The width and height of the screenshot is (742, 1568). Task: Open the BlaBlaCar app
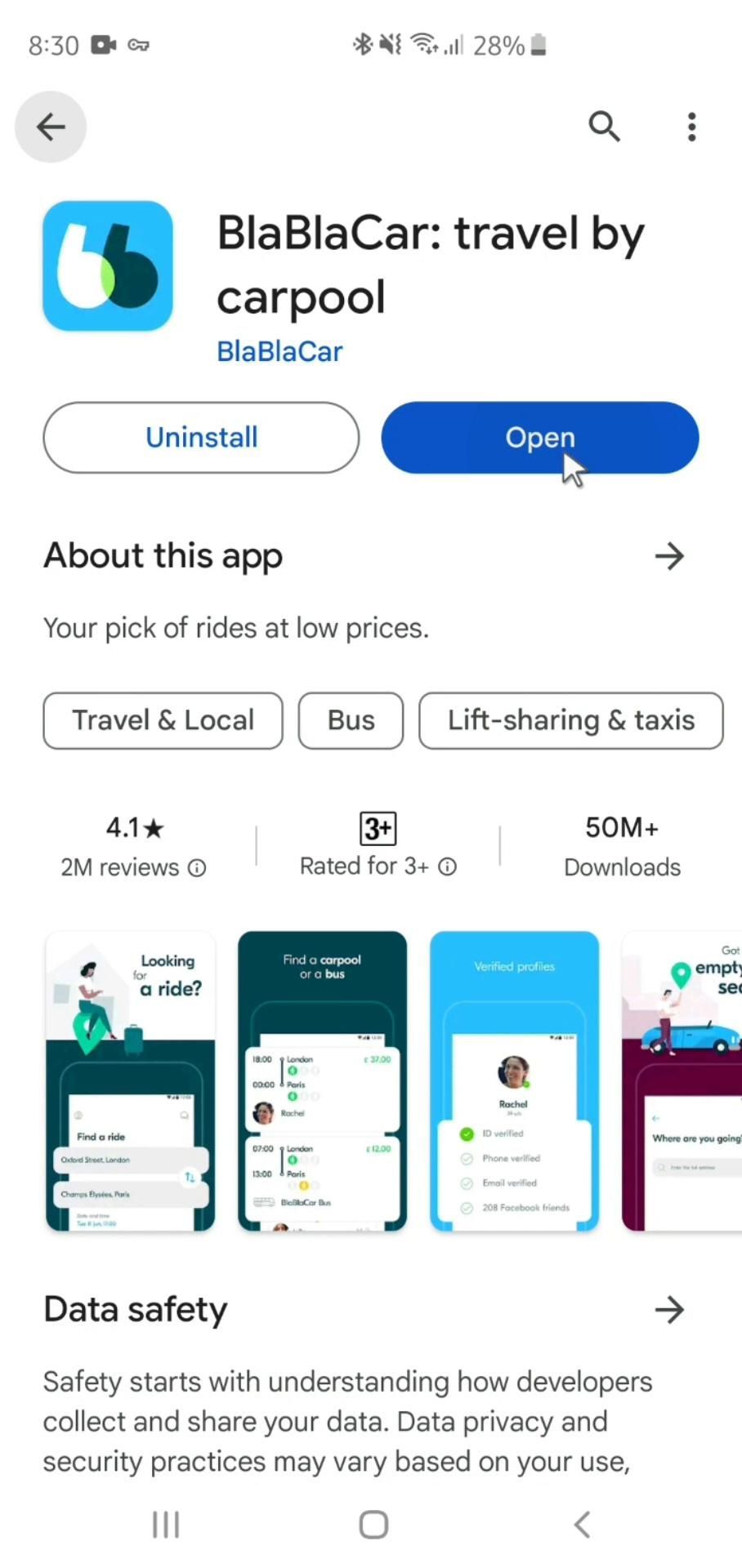[539, 438]
